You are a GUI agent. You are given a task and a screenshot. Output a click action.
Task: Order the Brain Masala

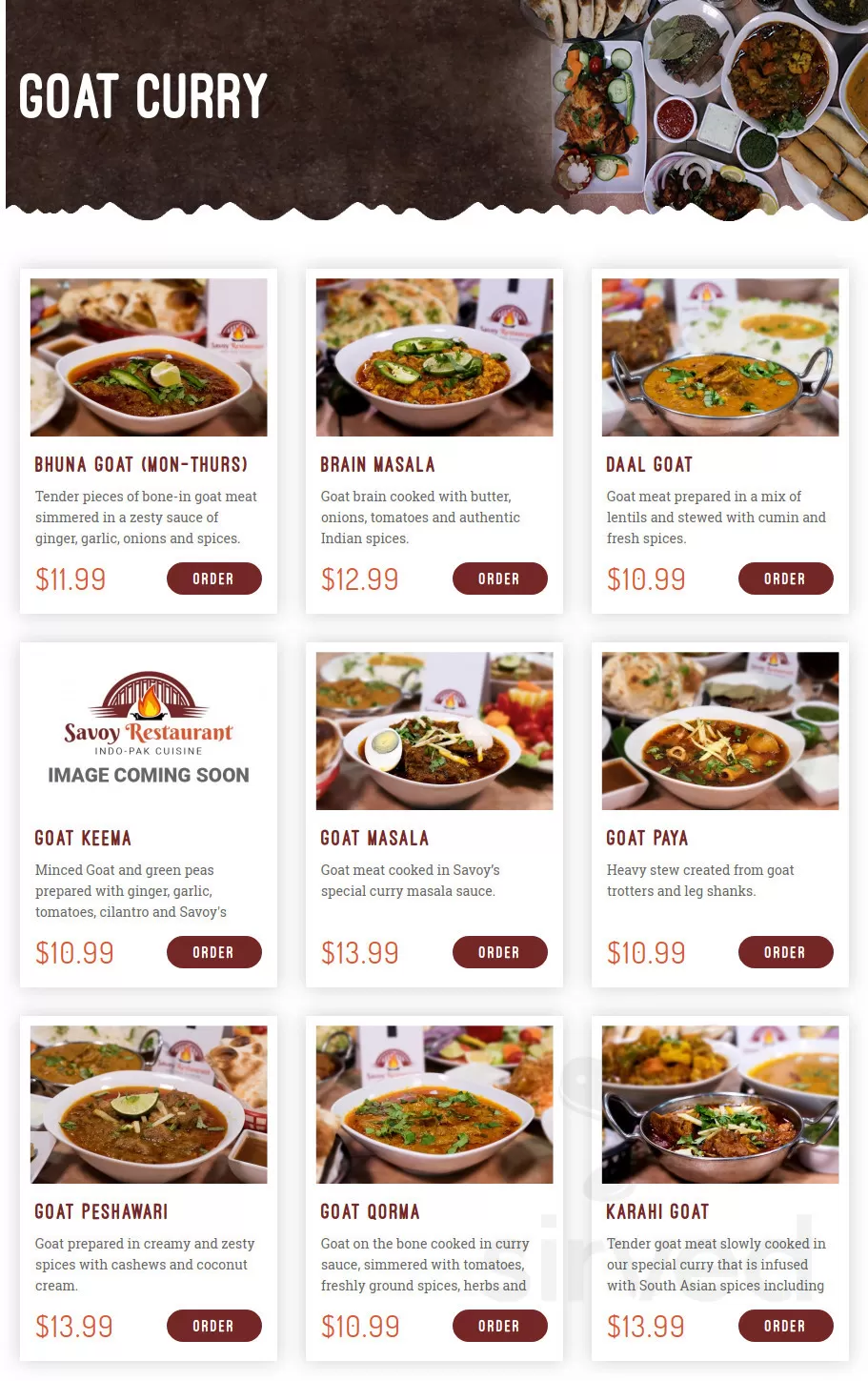click(x=499, y=579)
